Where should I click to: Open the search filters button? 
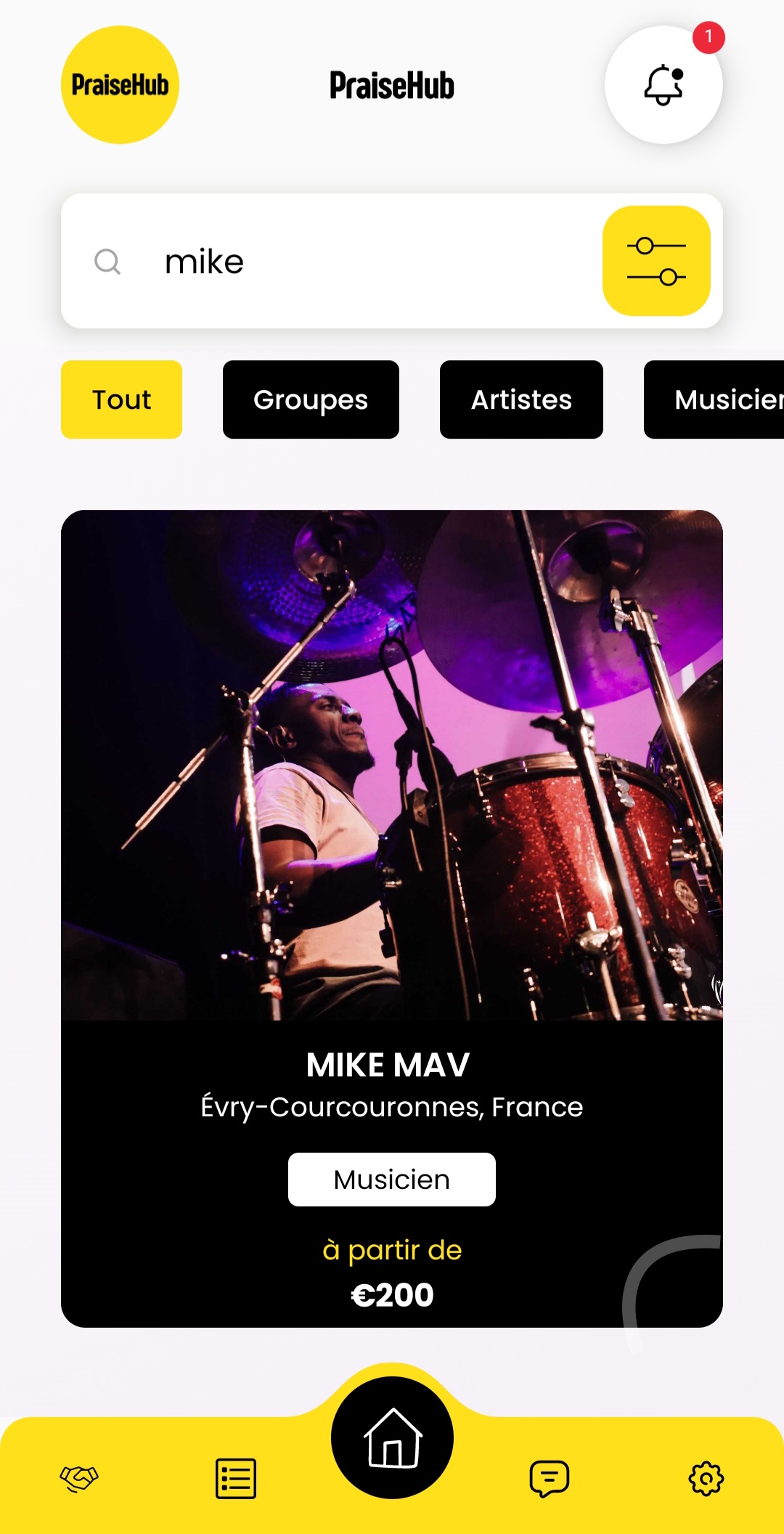coord(656,261)
